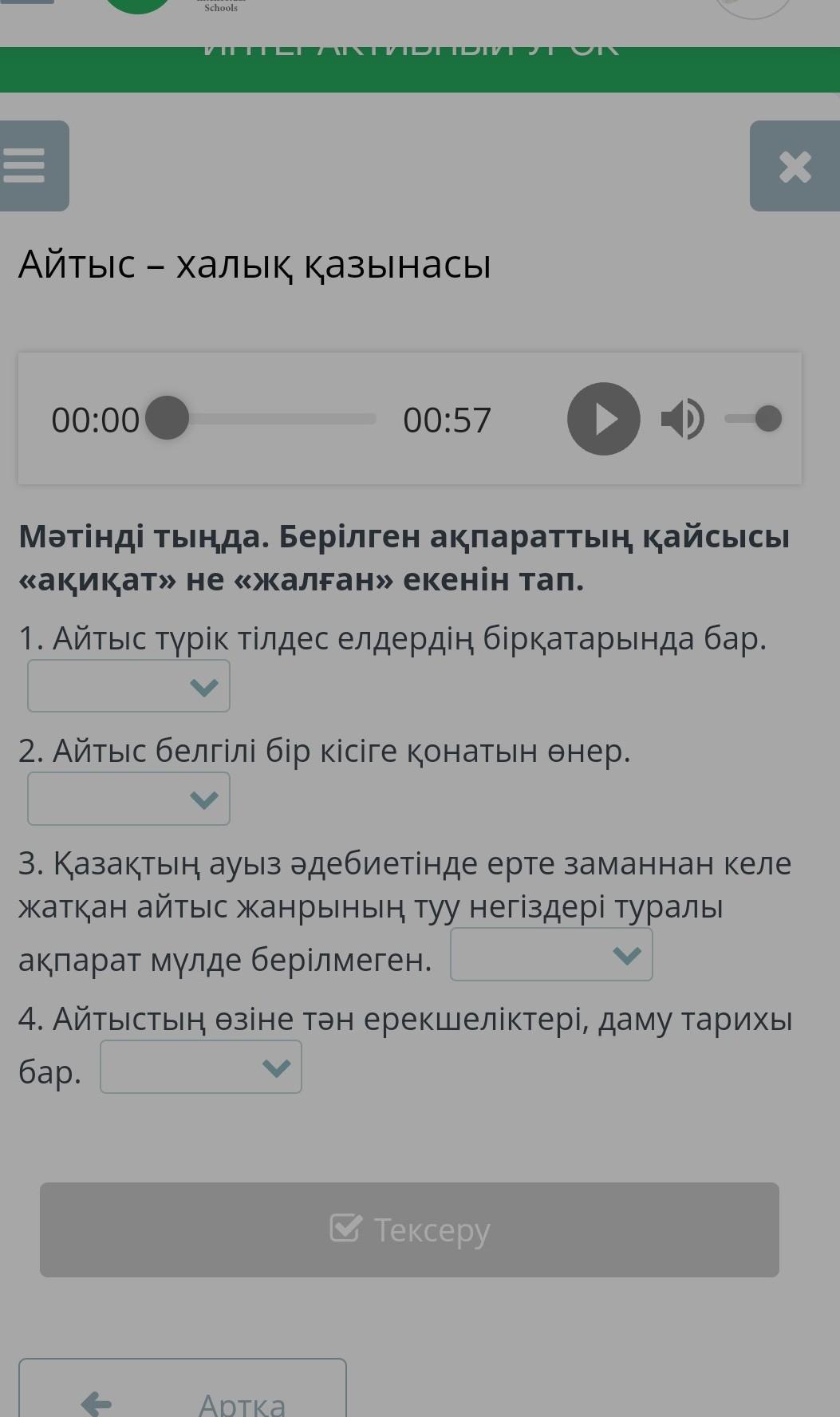Mute the audio with the speaker icon
This screenshot has height=1417, width=840.
[682, 419]
